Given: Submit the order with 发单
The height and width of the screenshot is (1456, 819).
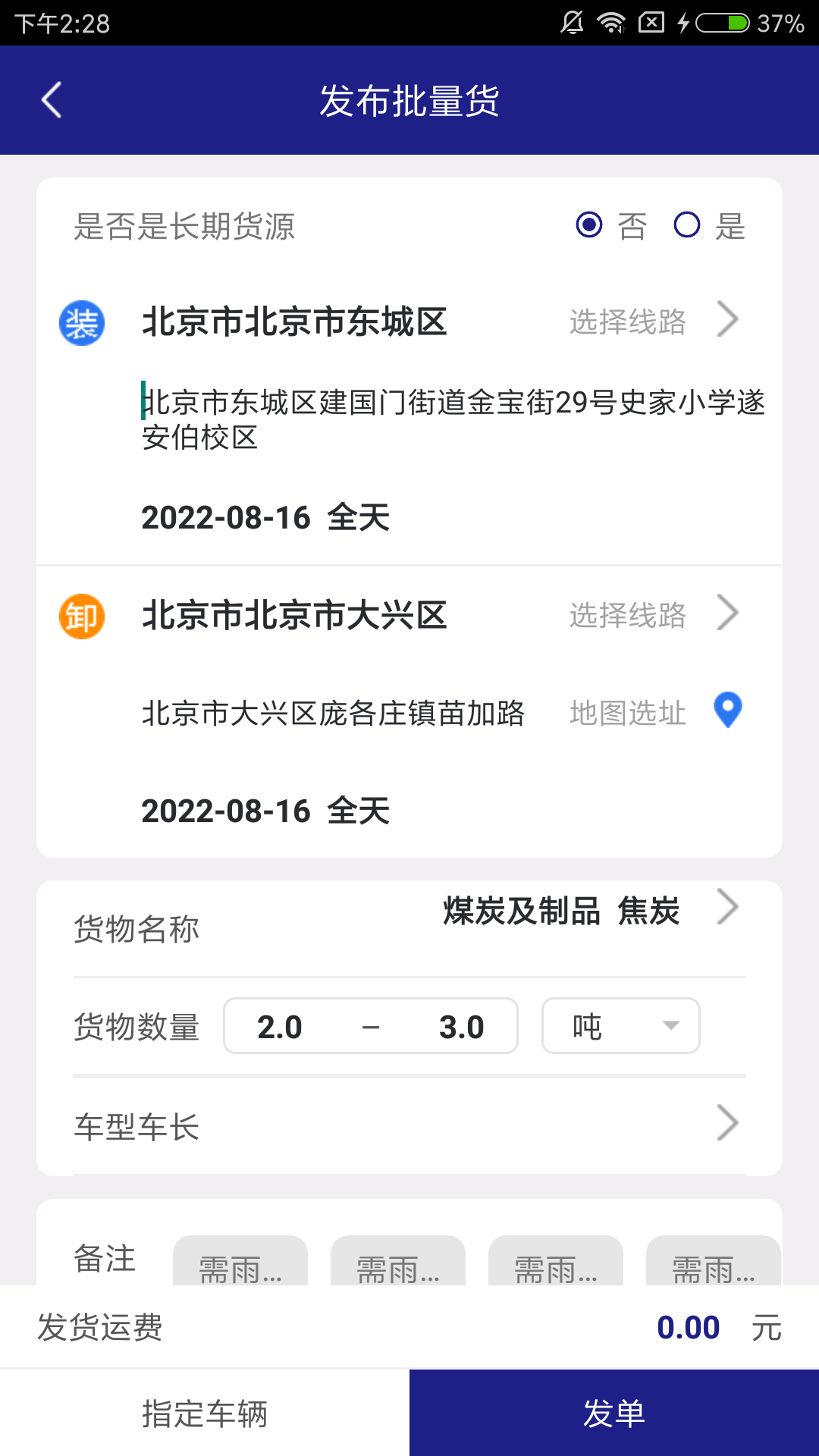Looking at the screenshot, I should point(614,1413).
